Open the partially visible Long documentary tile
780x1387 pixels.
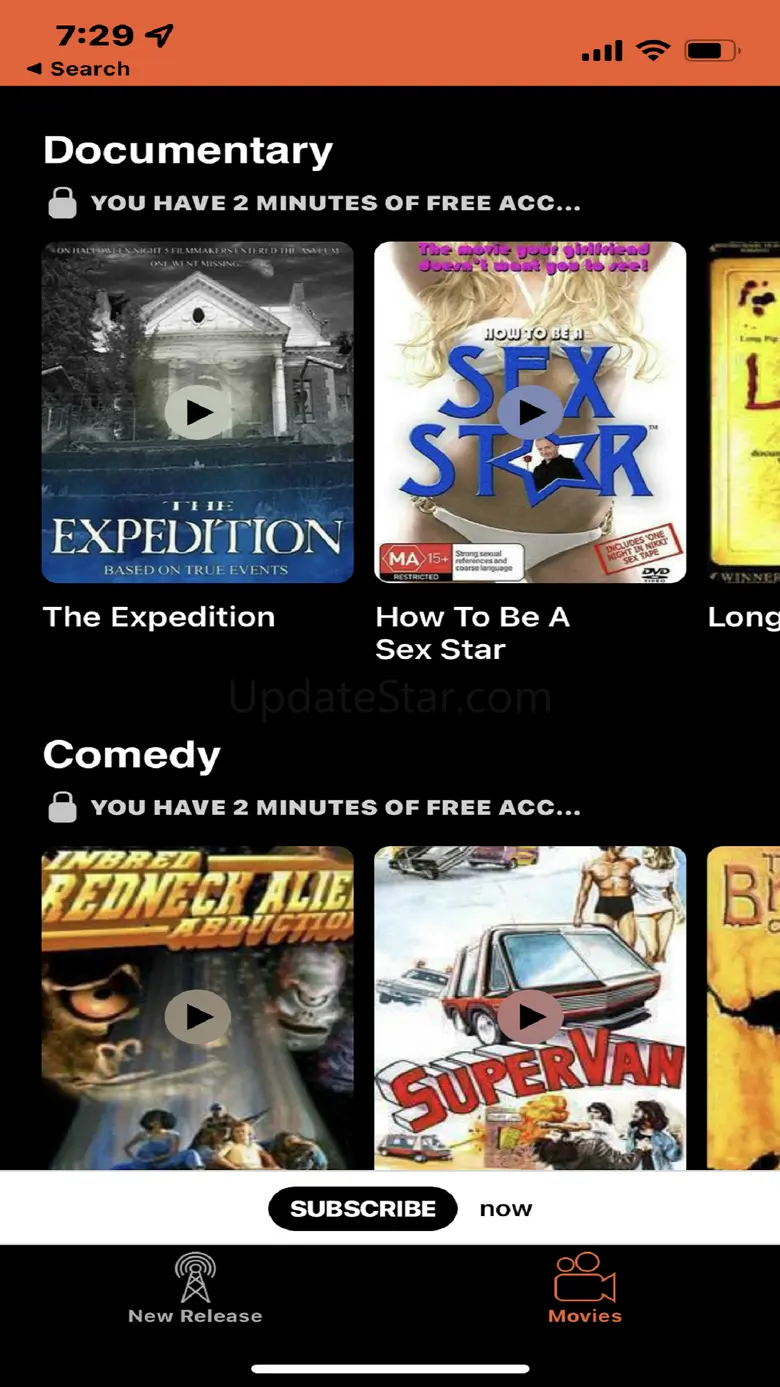click(x=745, y=412)
